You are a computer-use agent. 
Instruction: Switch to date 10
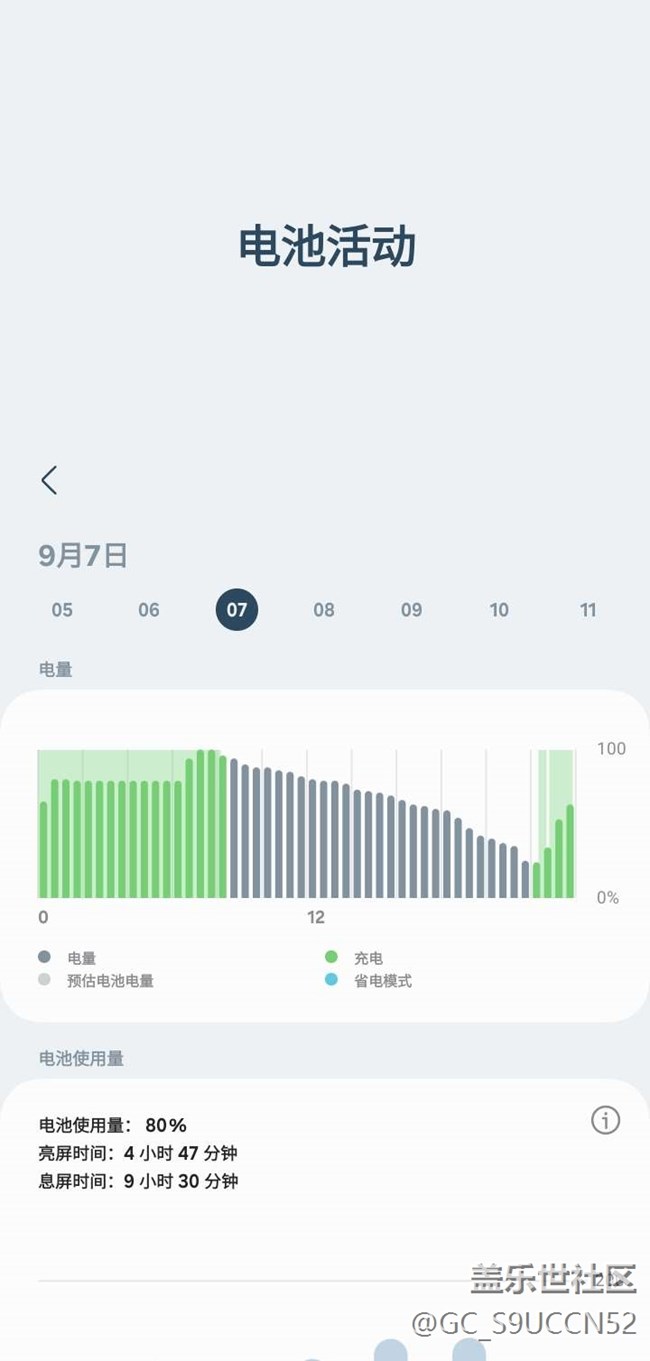[x=499, y=610]
